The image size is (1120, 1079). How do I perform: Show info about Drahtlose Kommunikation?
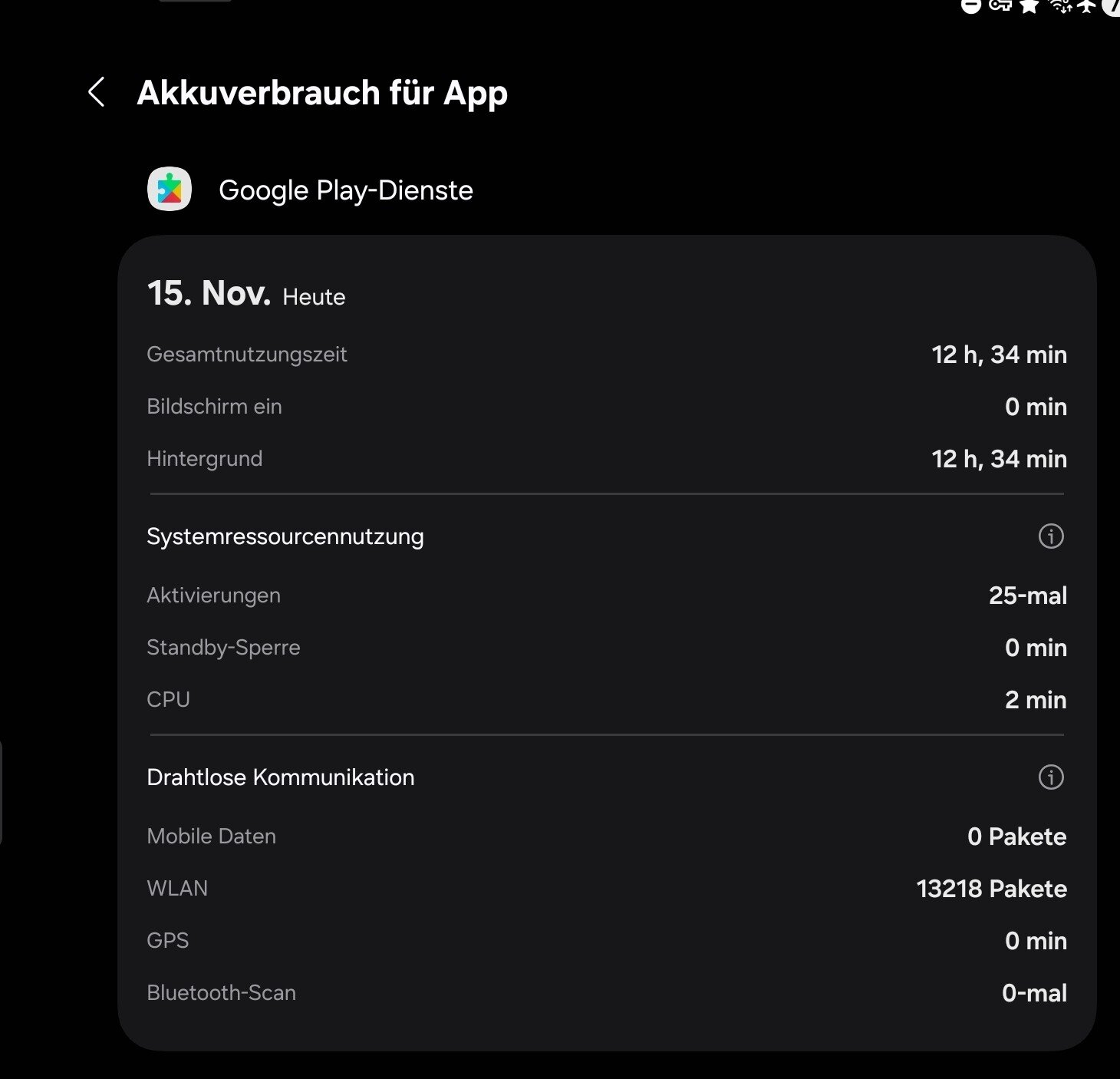pos(1050,777)
